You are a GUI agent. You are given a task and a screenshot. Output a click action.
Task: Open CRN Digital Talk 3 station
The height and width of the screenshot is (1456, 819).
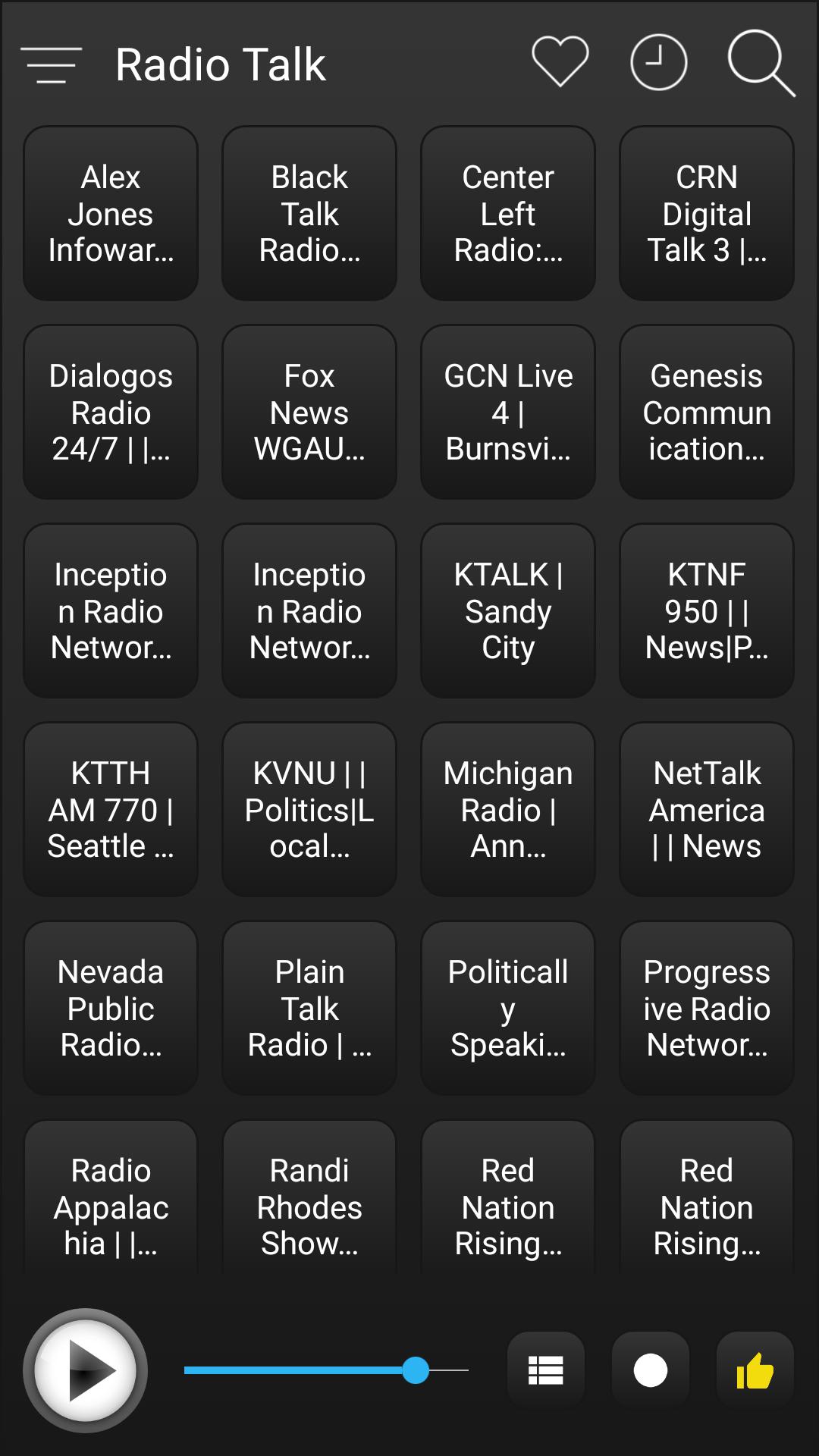(x=707, y=213)
